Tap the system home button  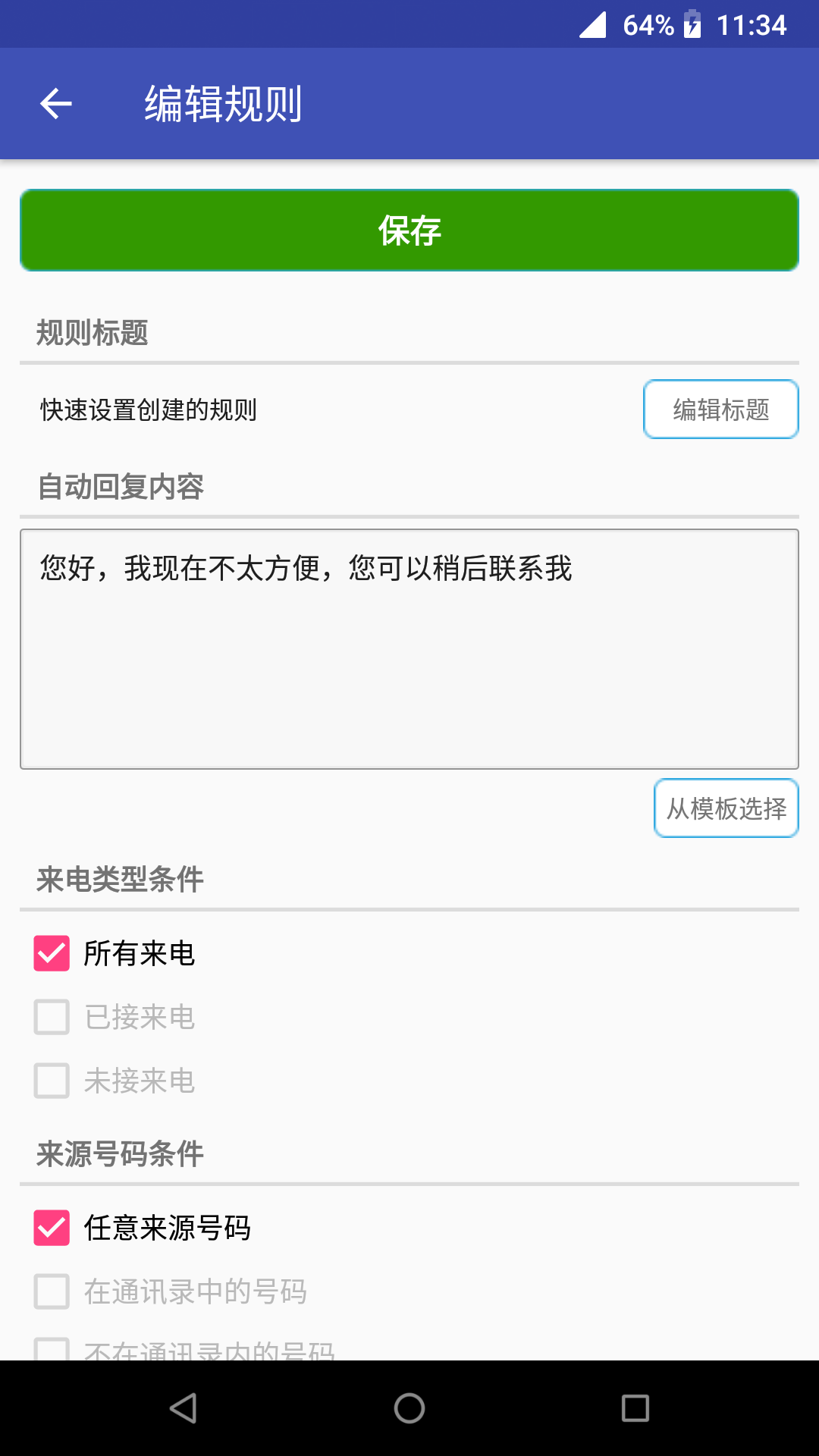coord(409,1408)
